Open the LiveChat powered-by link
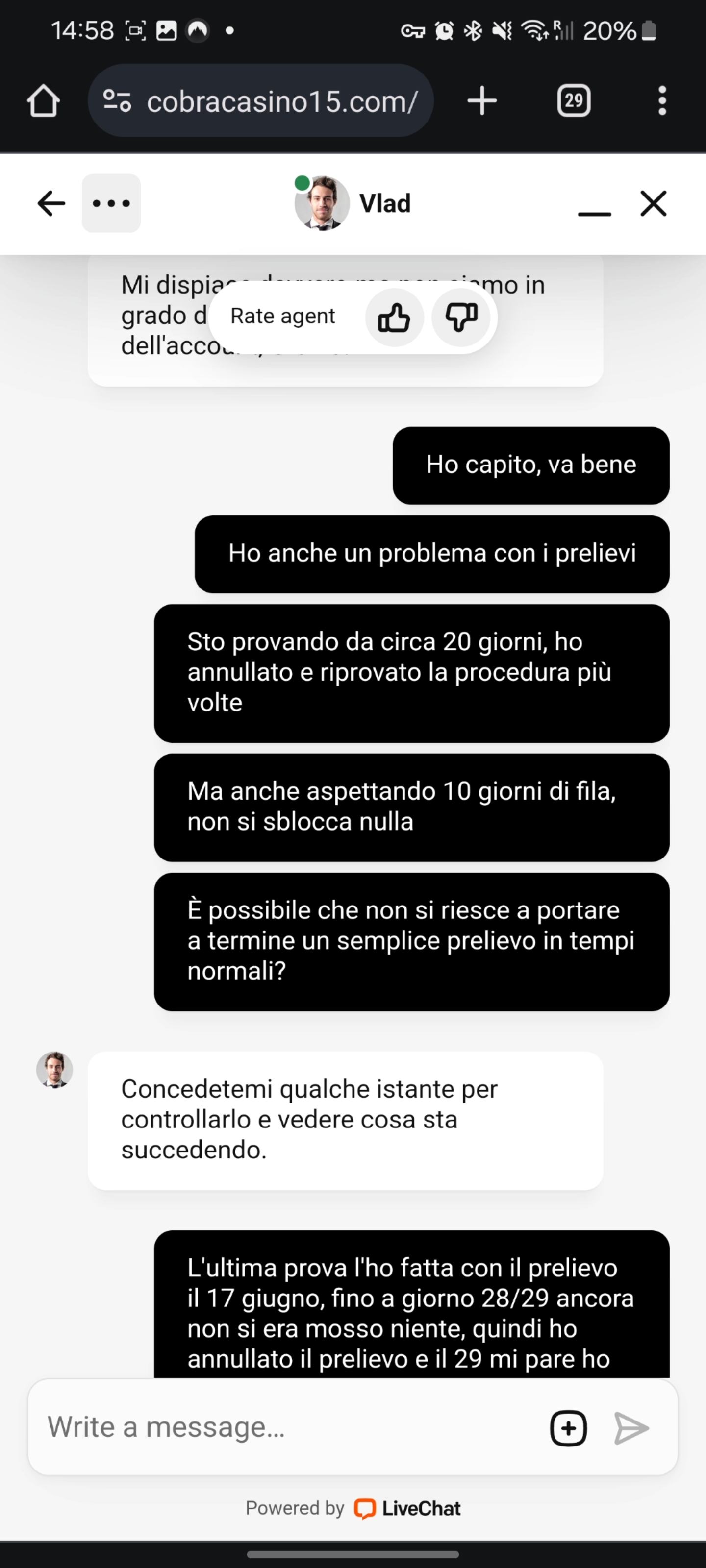 click(407, 1508)
